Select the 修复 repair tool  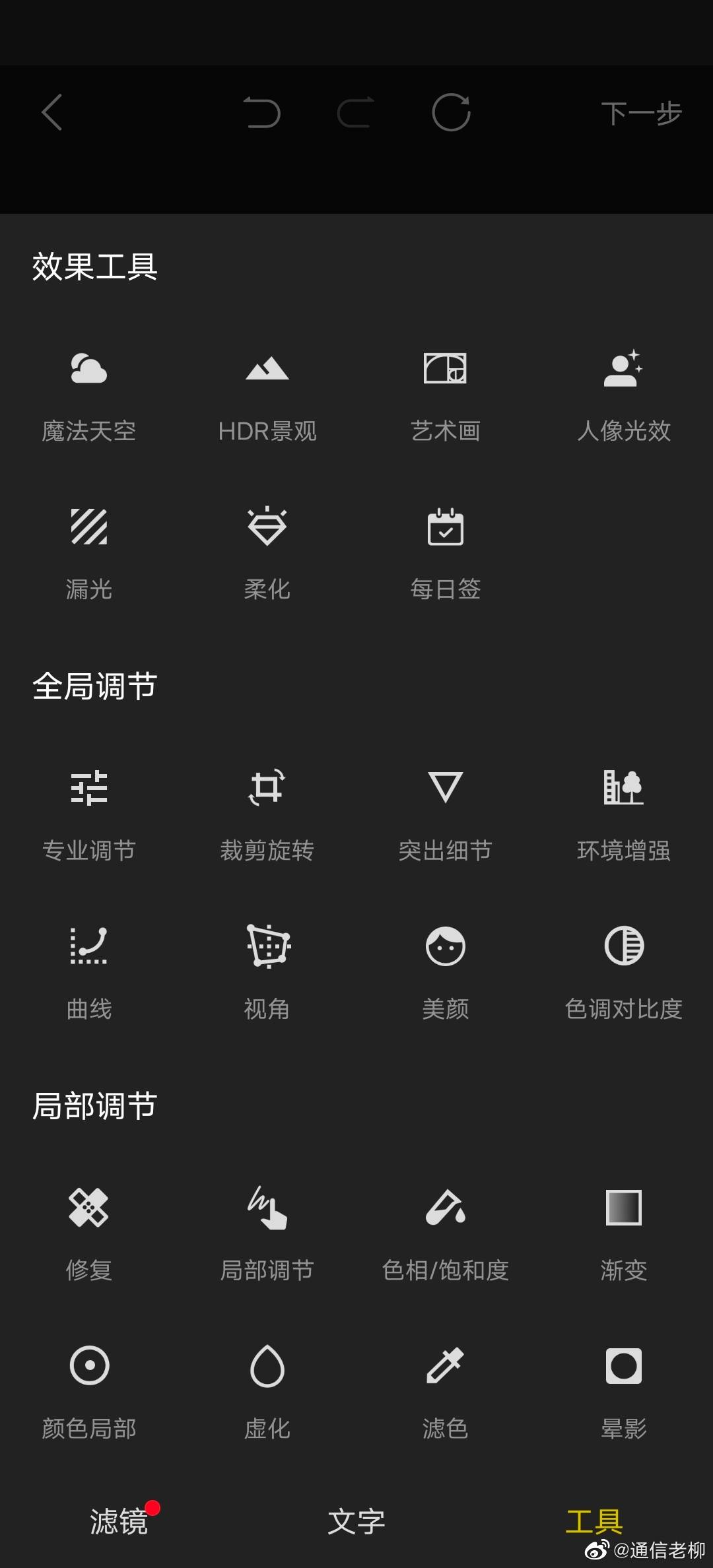(89, 1235)
